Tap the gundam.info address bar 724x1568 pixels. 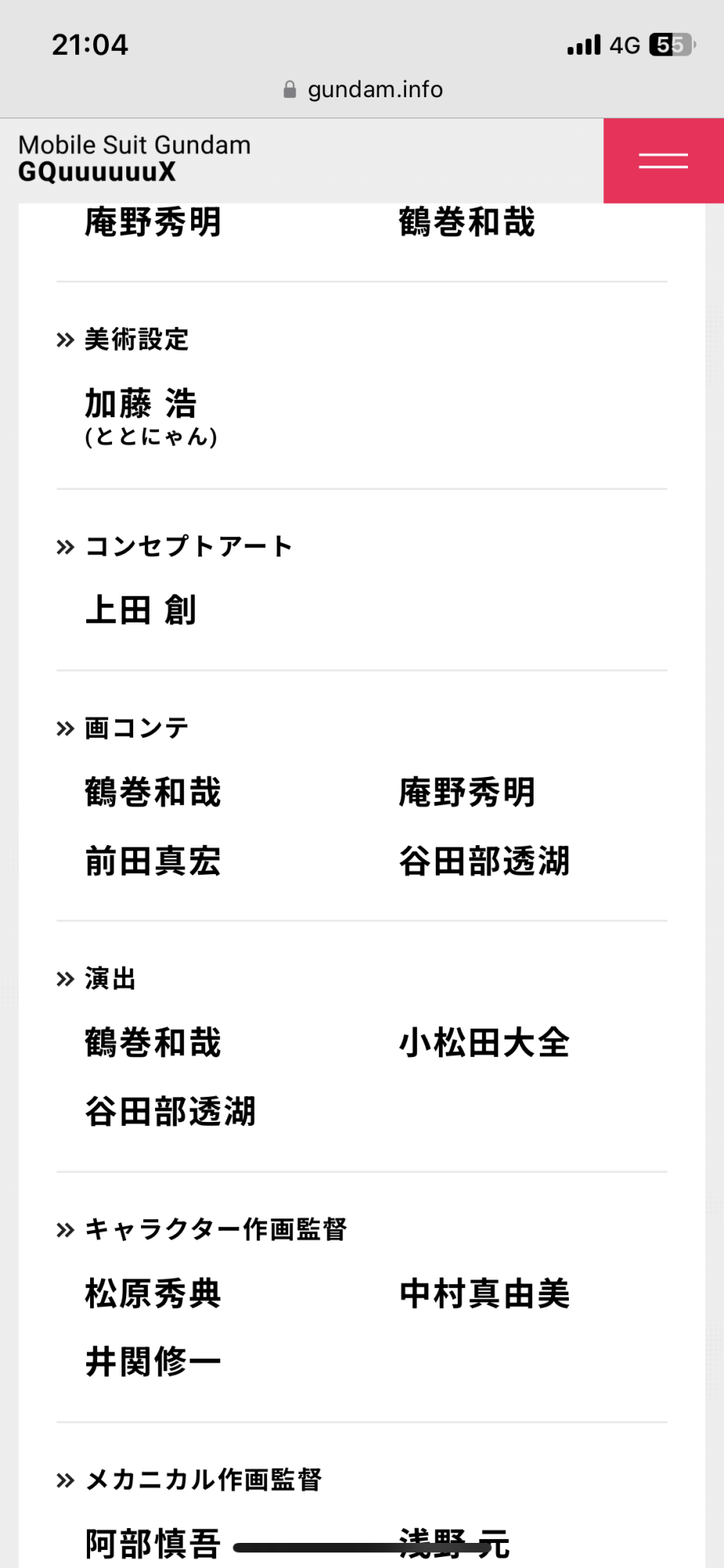click(x=363, y=90)
